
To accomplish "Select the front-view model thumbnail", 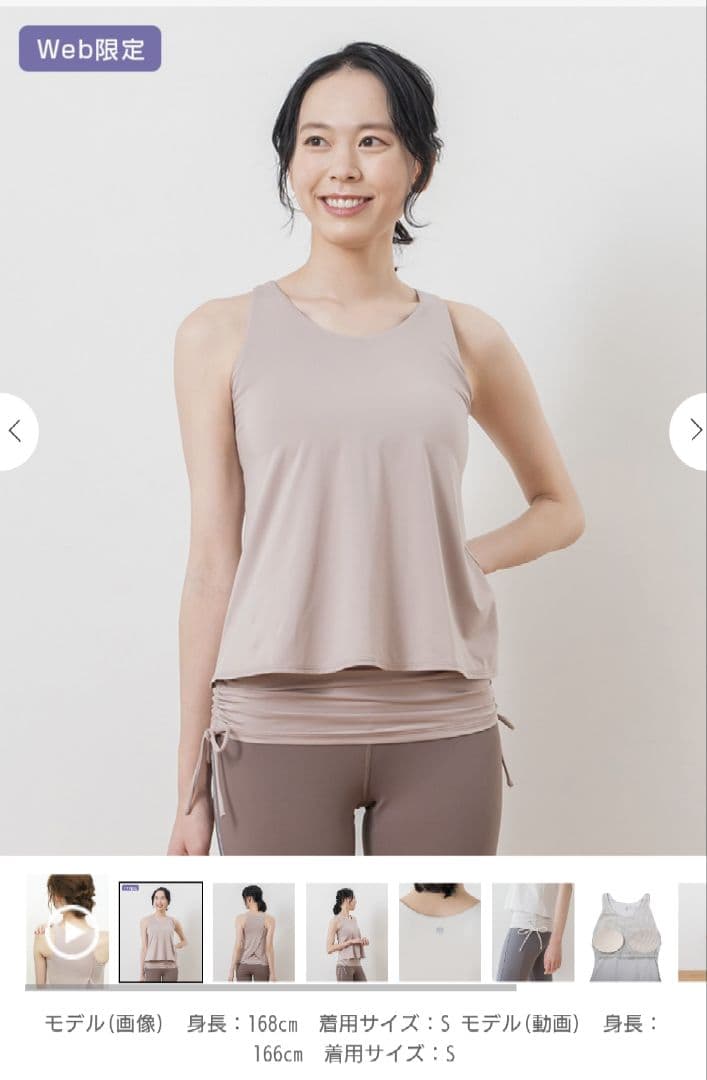I will (161, 932).
